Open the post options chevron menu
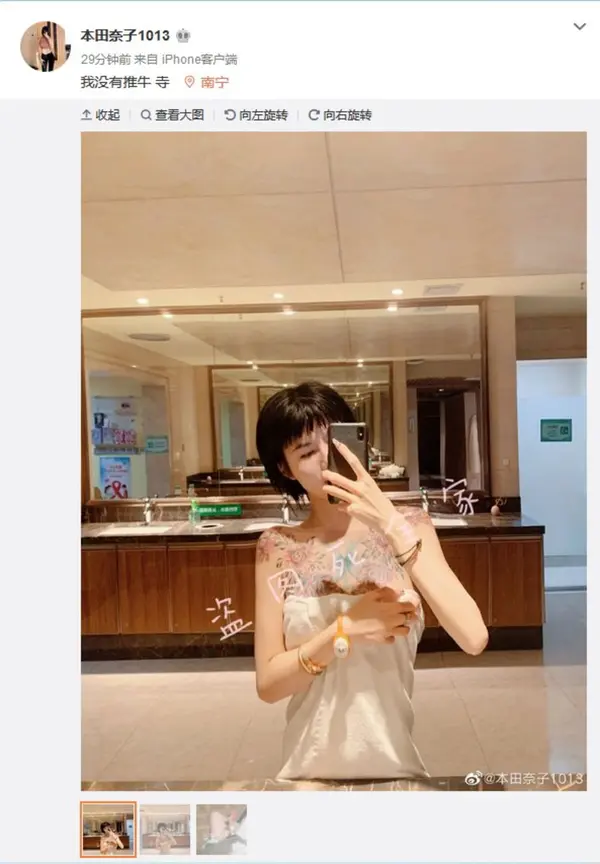600x864 pixels. 578,27
